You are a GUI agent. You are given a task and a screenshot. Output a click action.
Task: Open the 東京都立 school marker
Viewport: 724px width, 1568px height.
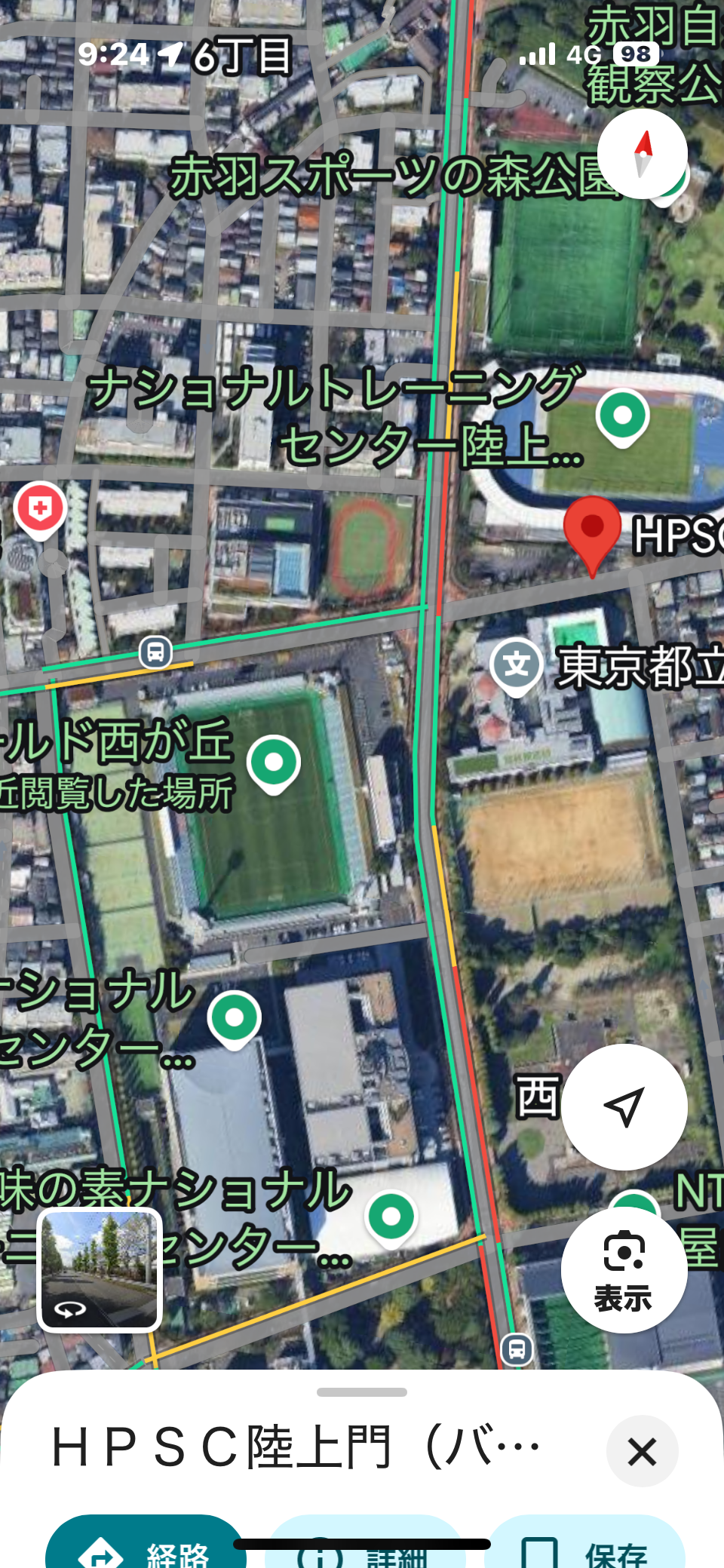[517, 665]
